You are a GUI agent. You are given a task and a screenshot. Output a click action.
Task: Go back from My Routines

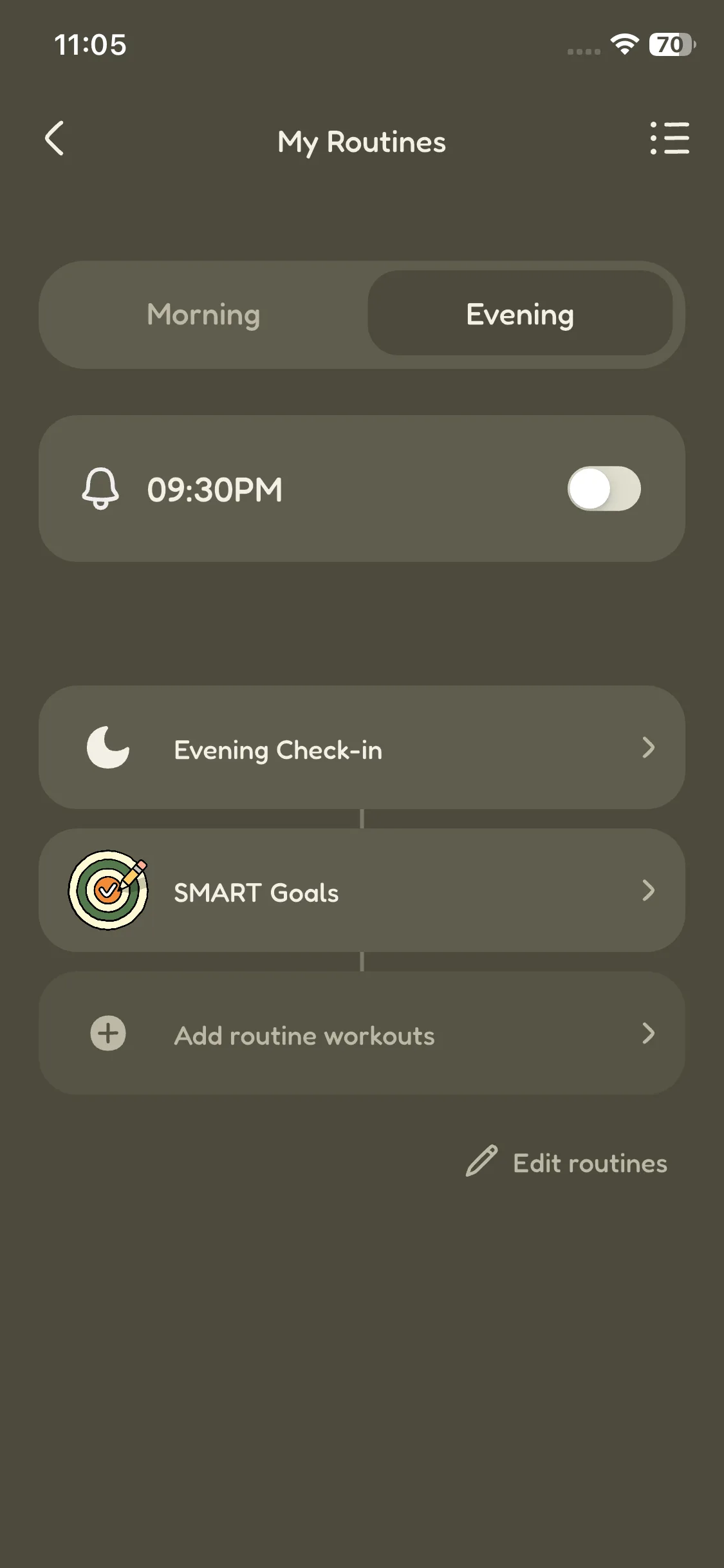click(55, 138)
